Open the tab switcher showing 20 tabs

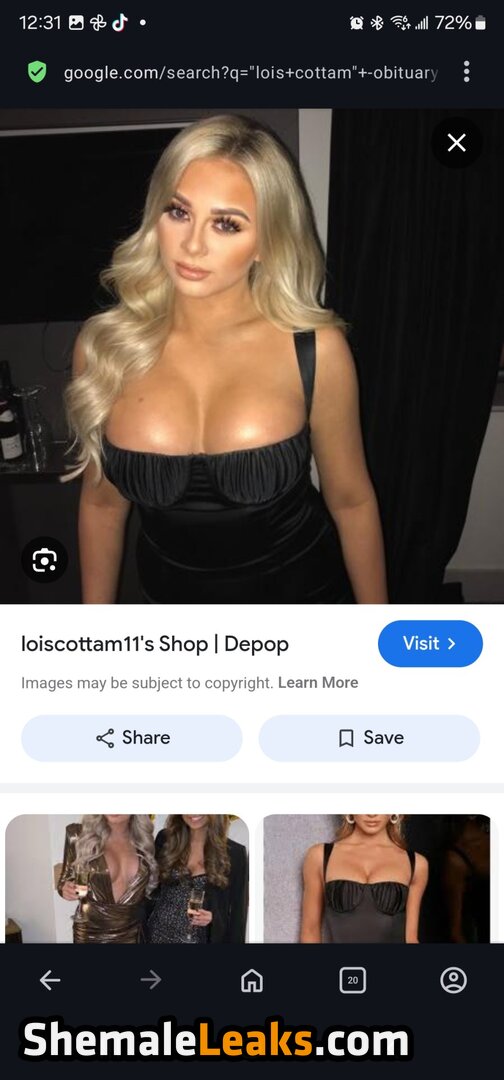353,979
